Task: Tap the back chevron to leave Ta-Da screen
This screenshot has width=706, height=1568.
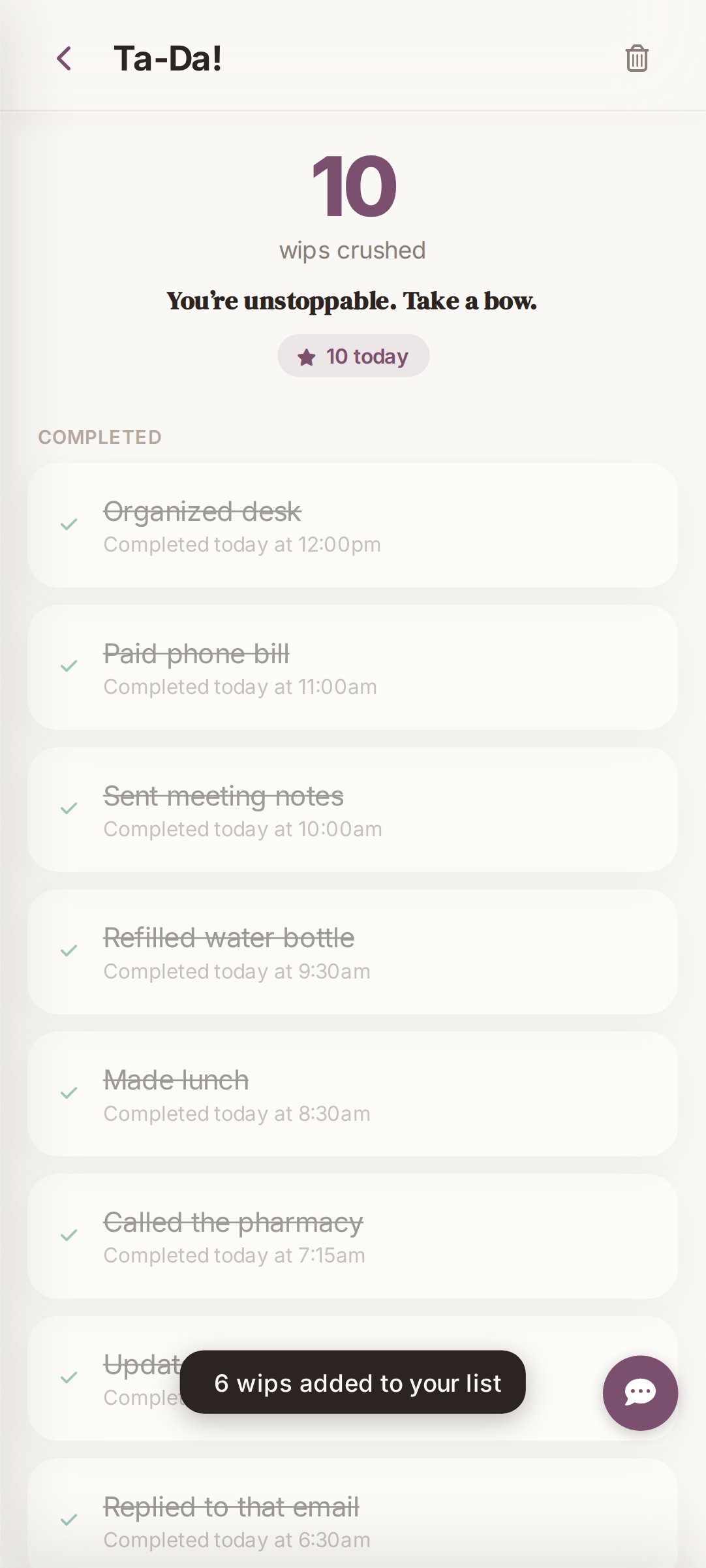Action: click(65, 58)
